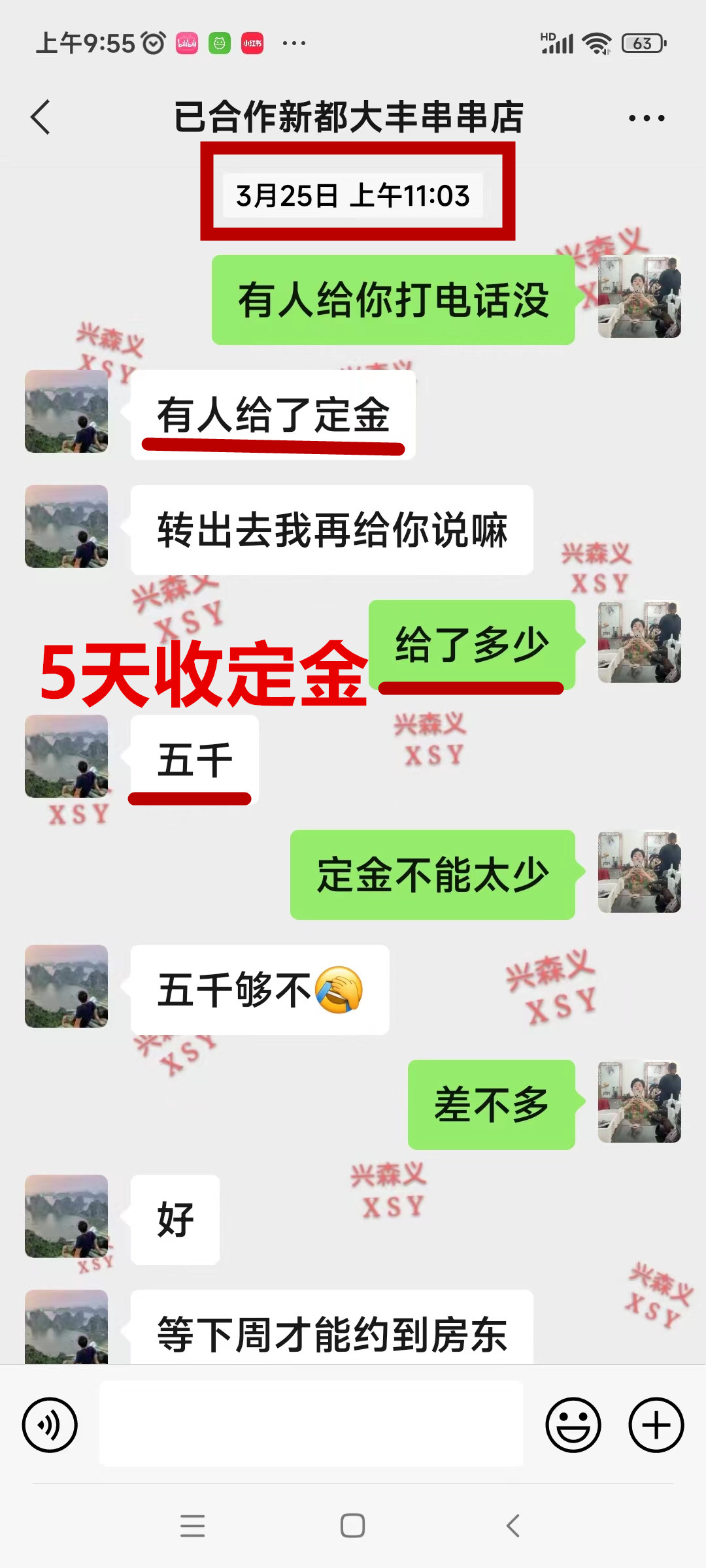This screenshot has width=706, height=1568.
Task: Open avatar beside '有人给了定金' message
Action: pos(66,411)
